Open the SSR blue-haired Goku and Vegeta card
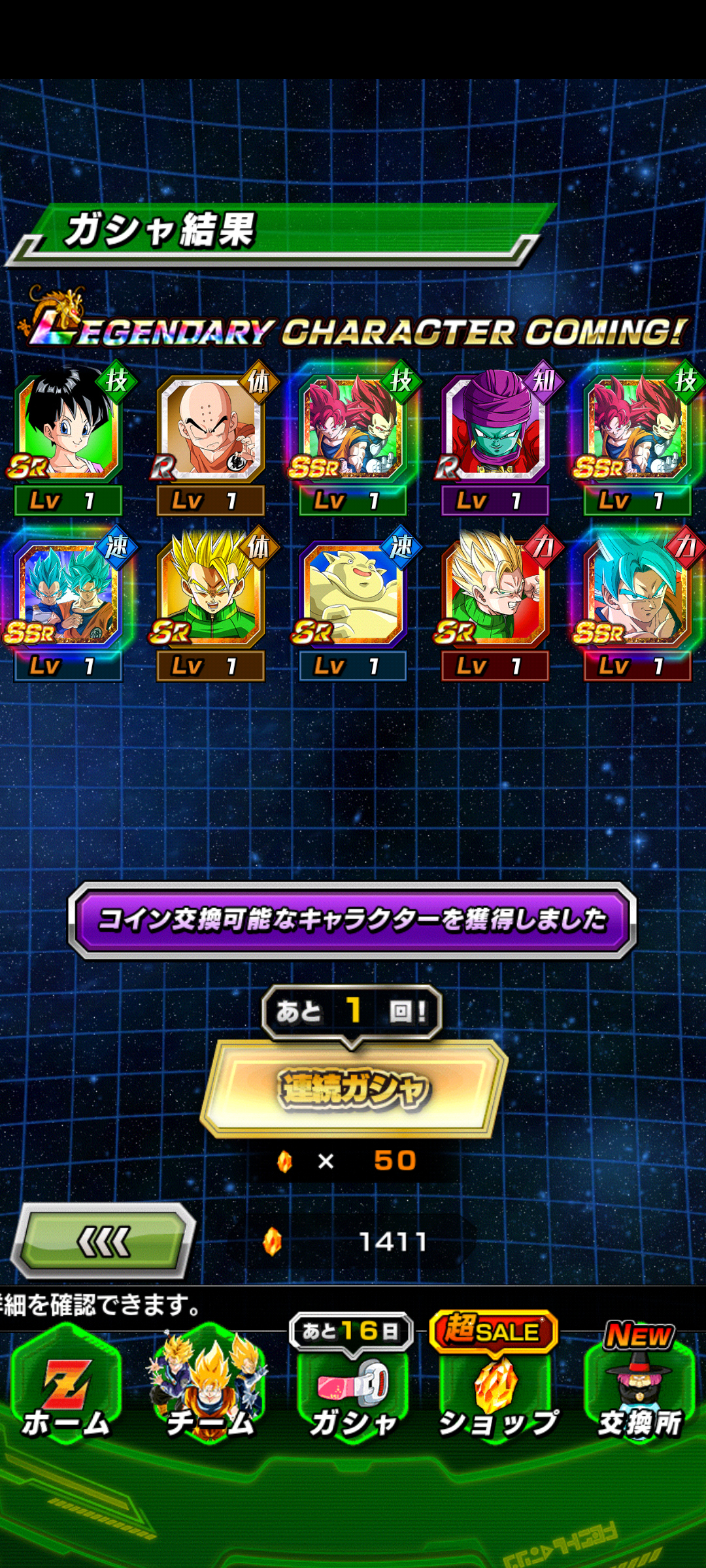 pos(69,604)
